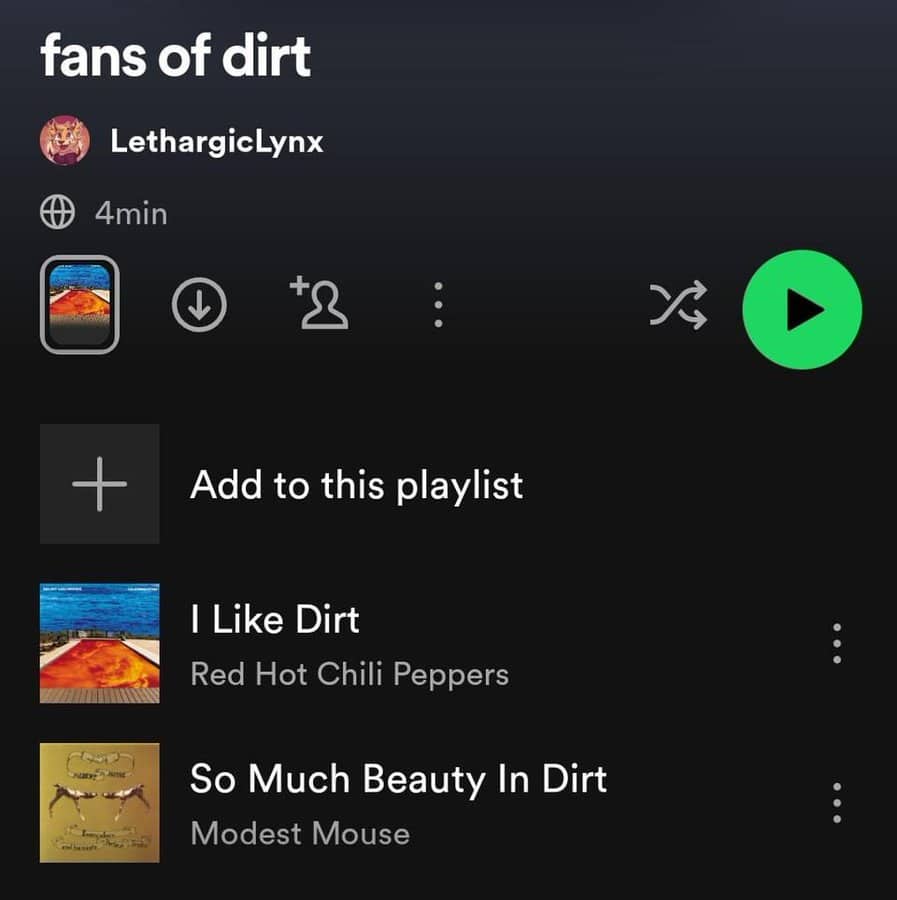Open more options for I Like Dirt
The width and height of the screenshot is (897, 900).
pos(837,644)
